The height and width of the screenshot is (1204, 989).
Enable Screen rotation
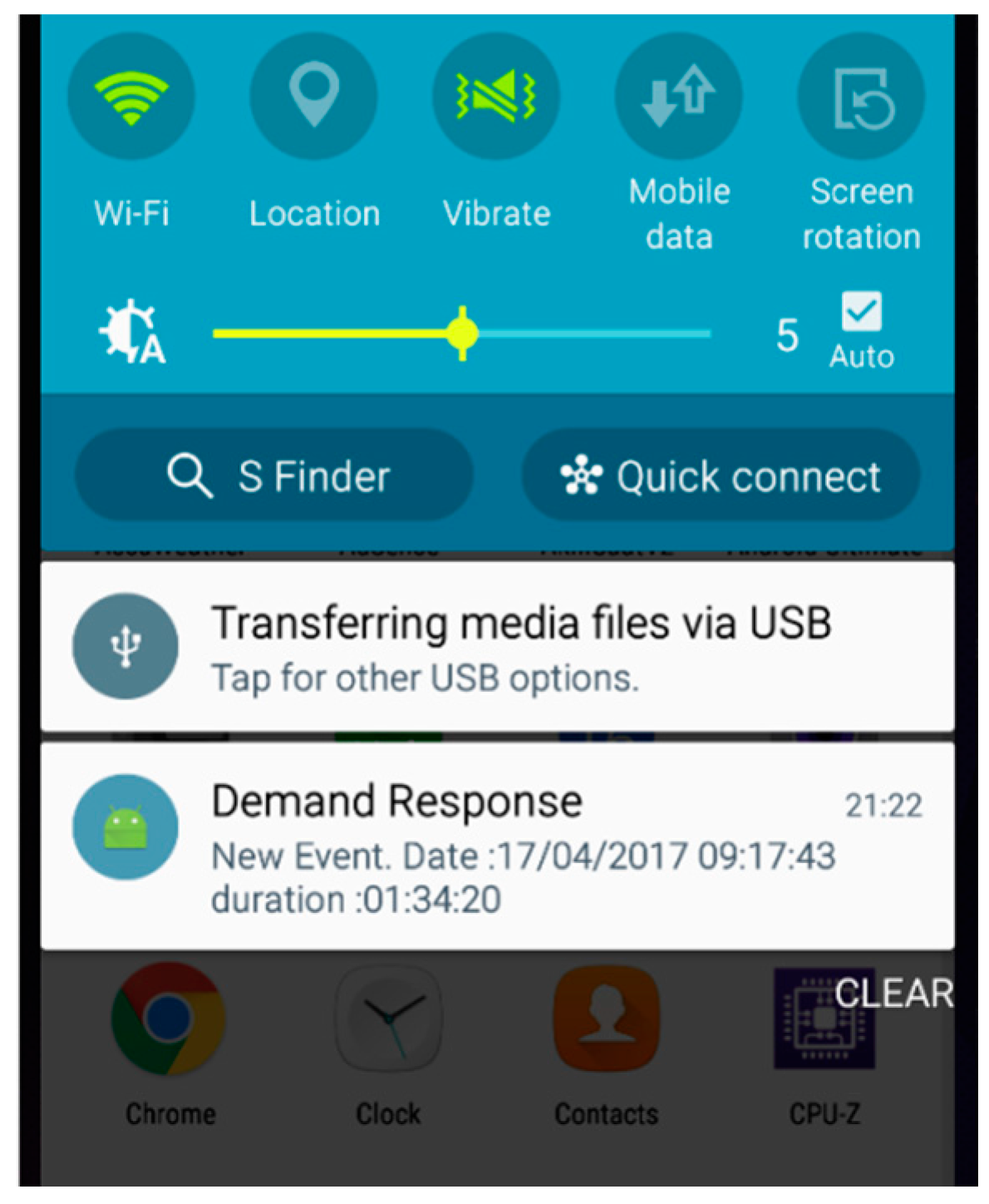(x=861, y=97)
